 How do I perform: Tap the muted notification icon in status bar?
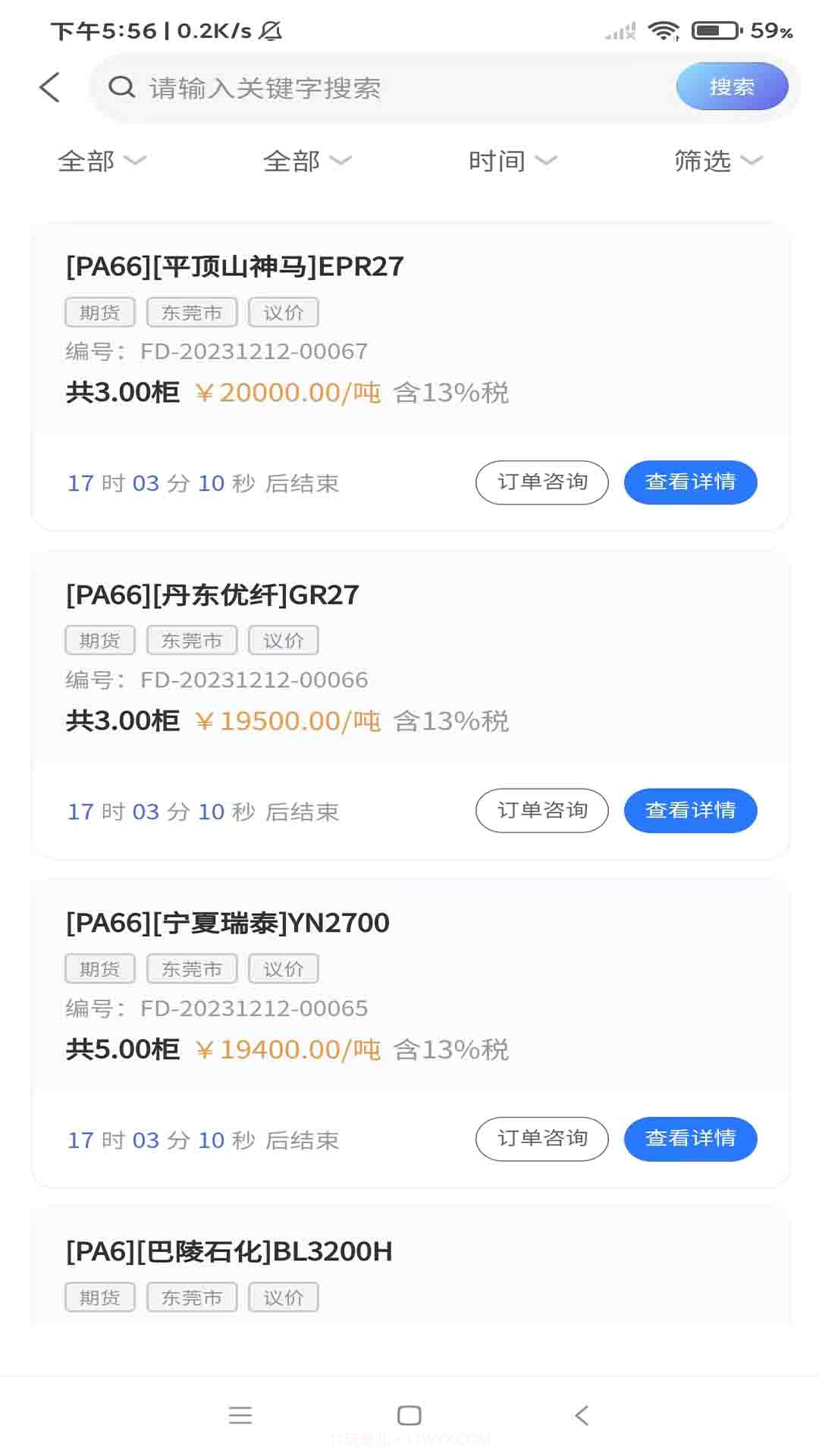269,31
